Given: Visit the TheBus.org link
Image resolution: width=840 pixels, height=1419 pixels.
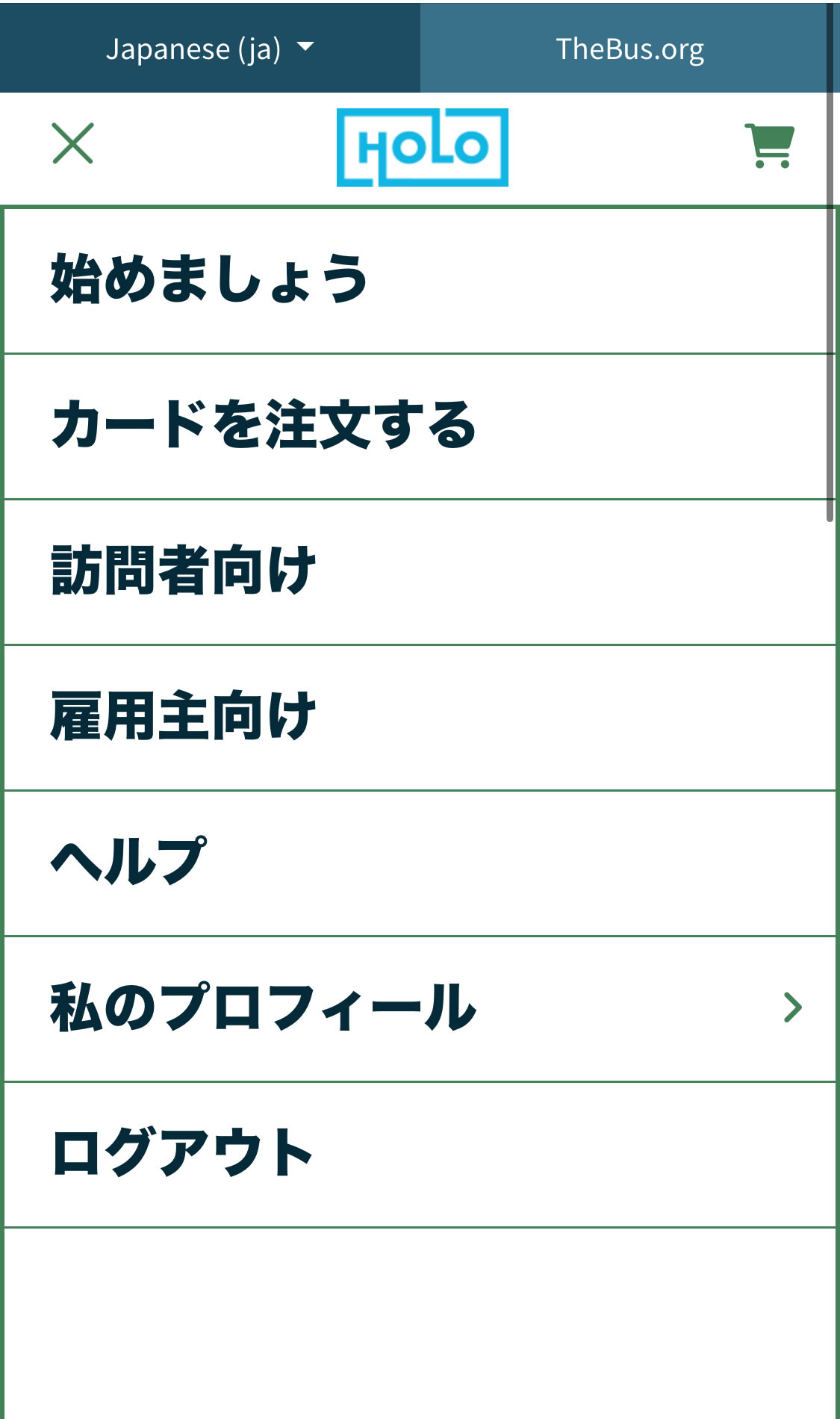Looking at the screenshot, I should coord(629,49).
